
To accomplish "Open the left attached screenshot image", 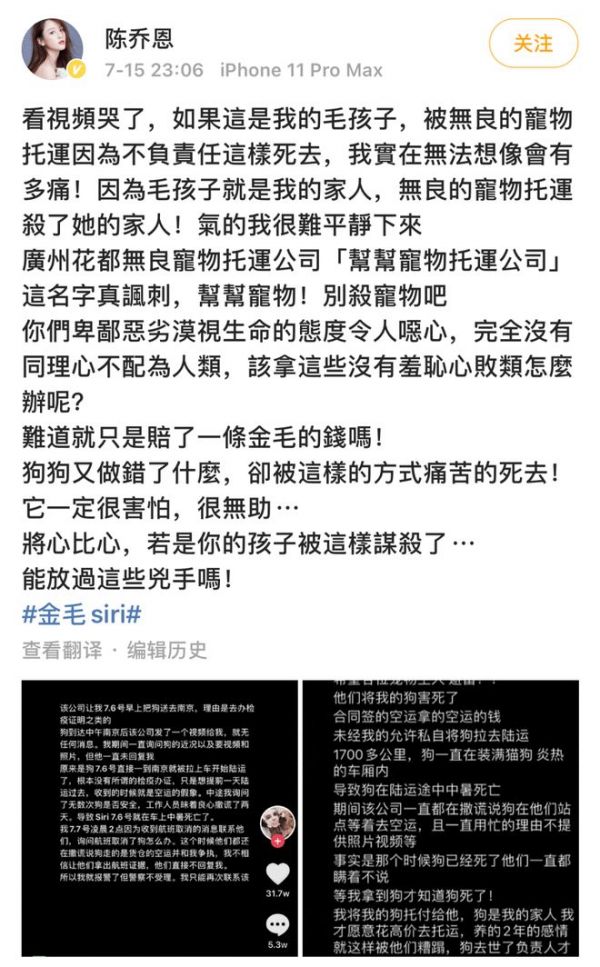I will 158,821.
